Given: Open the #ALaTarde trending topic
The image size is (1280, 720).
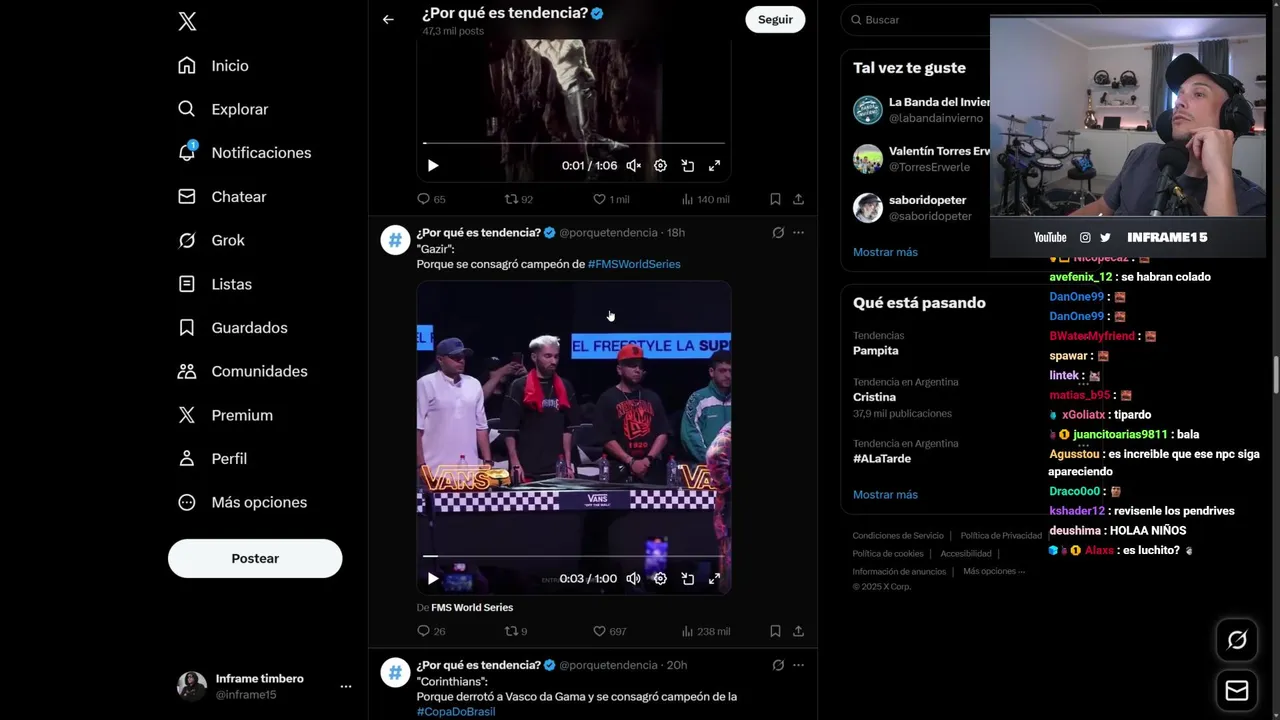Looking at the screenshot, I should pos(882,458).
